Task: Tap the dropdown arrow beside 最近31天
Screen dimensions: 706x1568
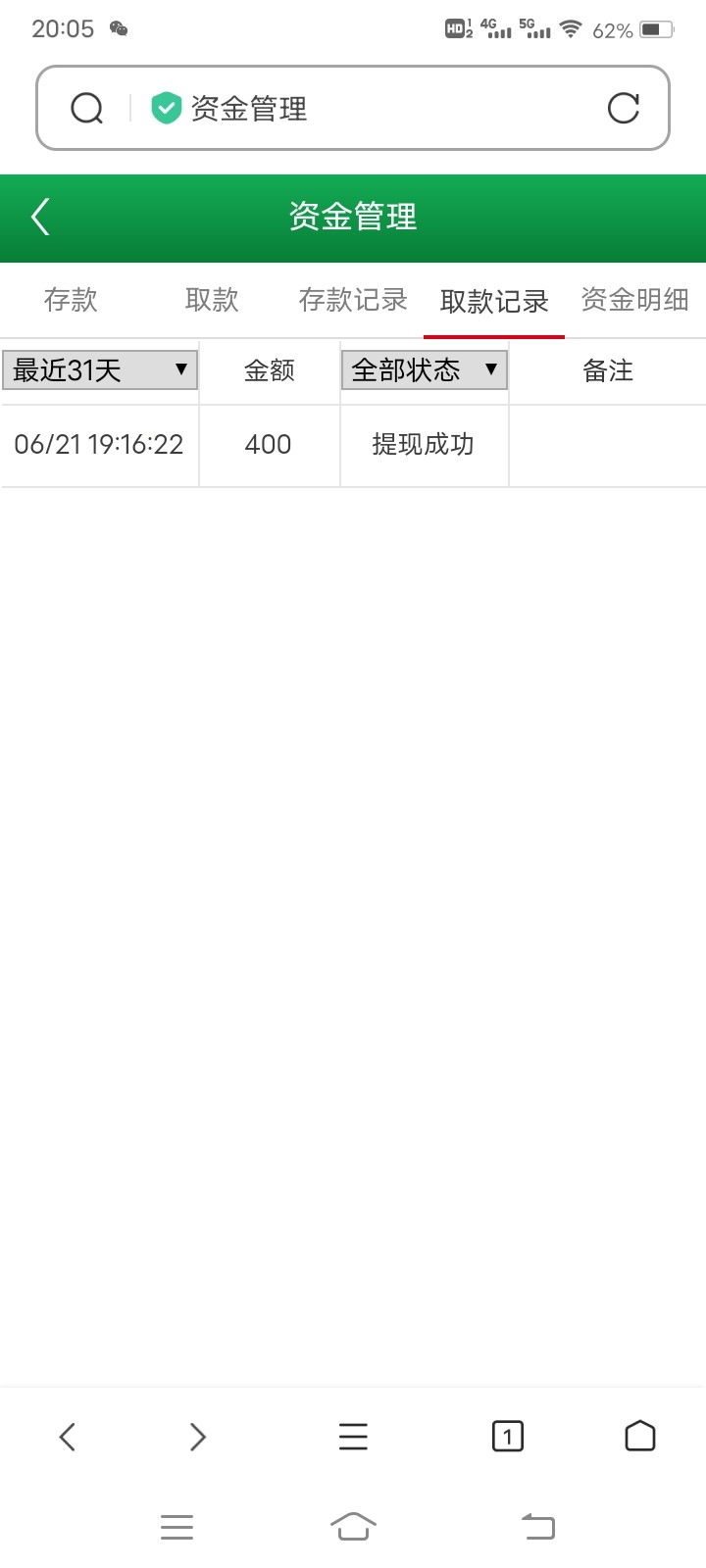Action: pos(180,370)
